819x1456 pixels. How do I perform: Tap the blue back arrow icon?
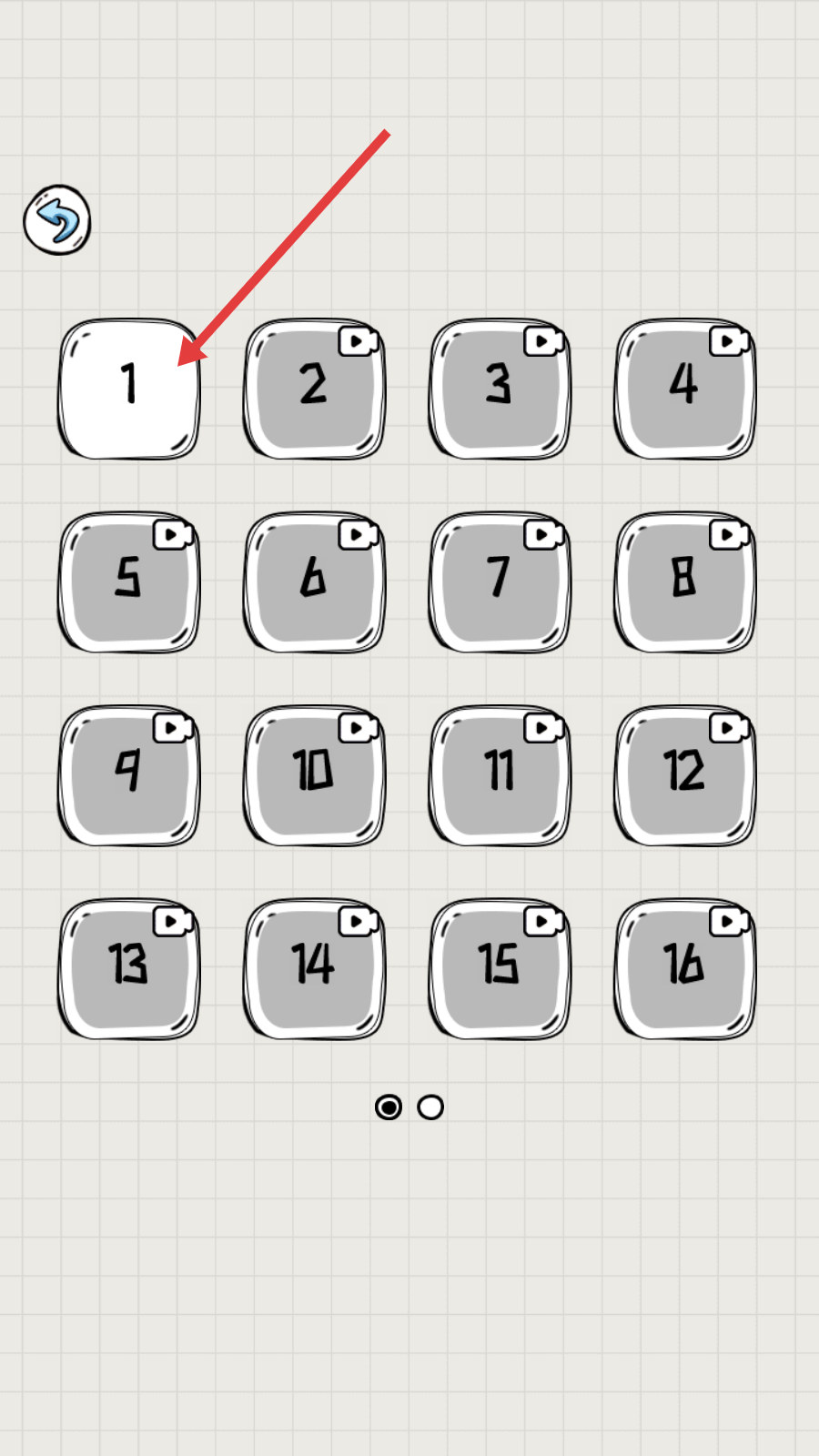click(x=57, y=220)
